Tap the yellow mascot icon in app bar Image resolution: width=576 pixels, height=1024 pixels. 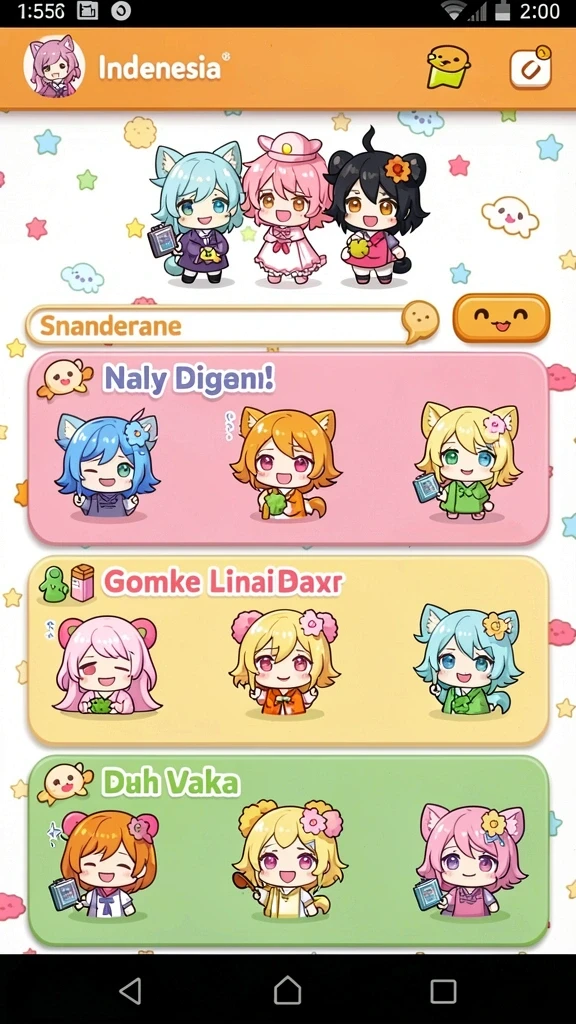[448, 67]
